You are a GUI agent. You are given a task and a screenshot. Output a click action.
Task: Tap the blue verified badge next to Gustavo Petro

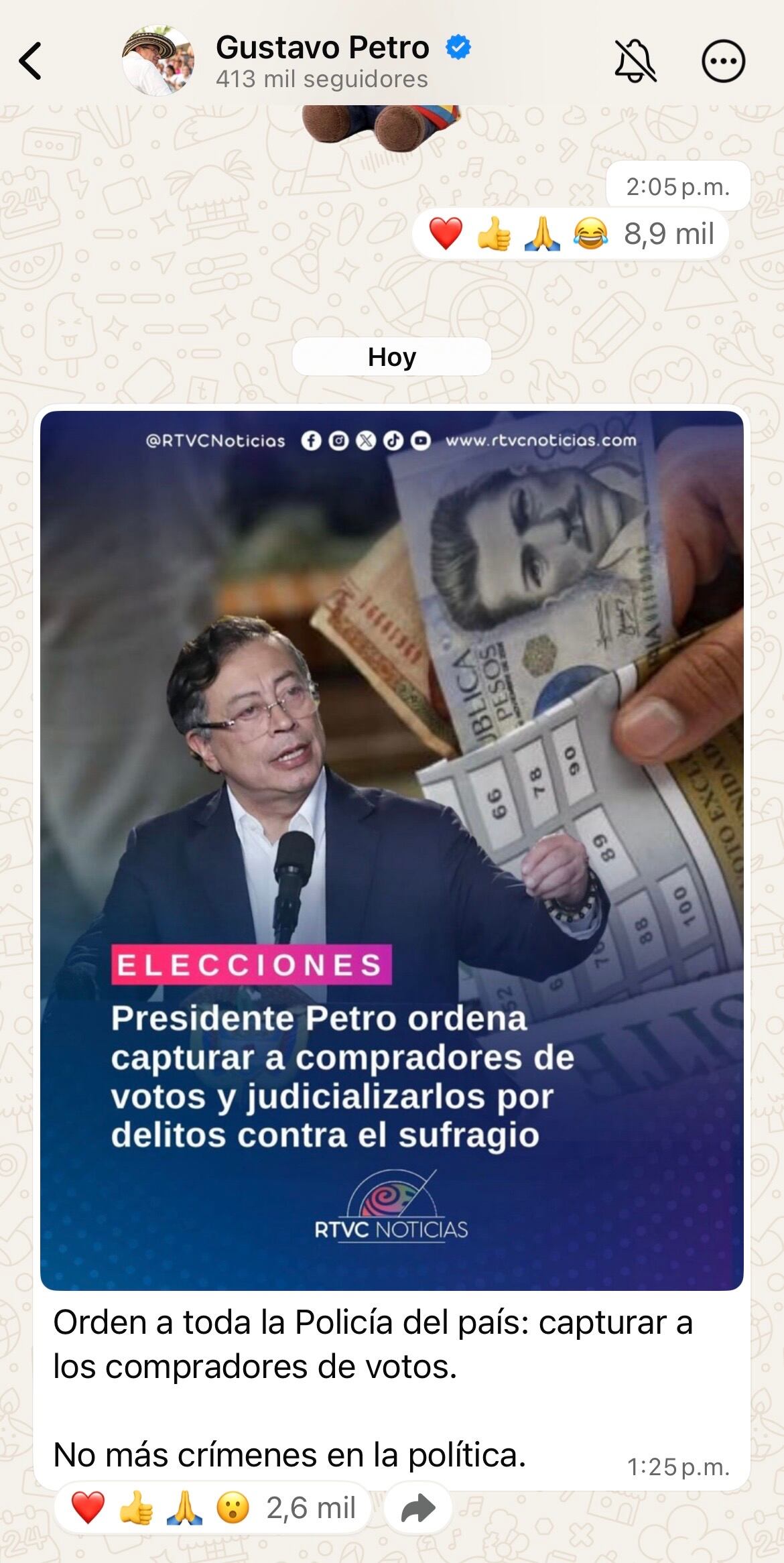458,47
